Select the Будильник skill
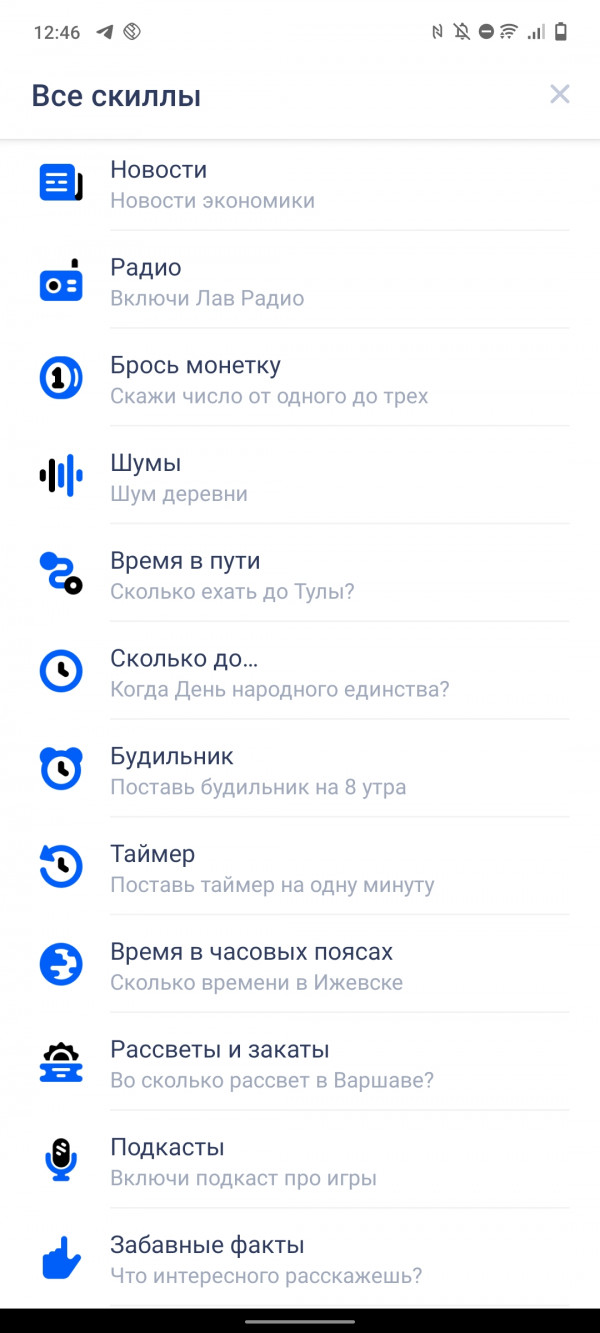 300,771
